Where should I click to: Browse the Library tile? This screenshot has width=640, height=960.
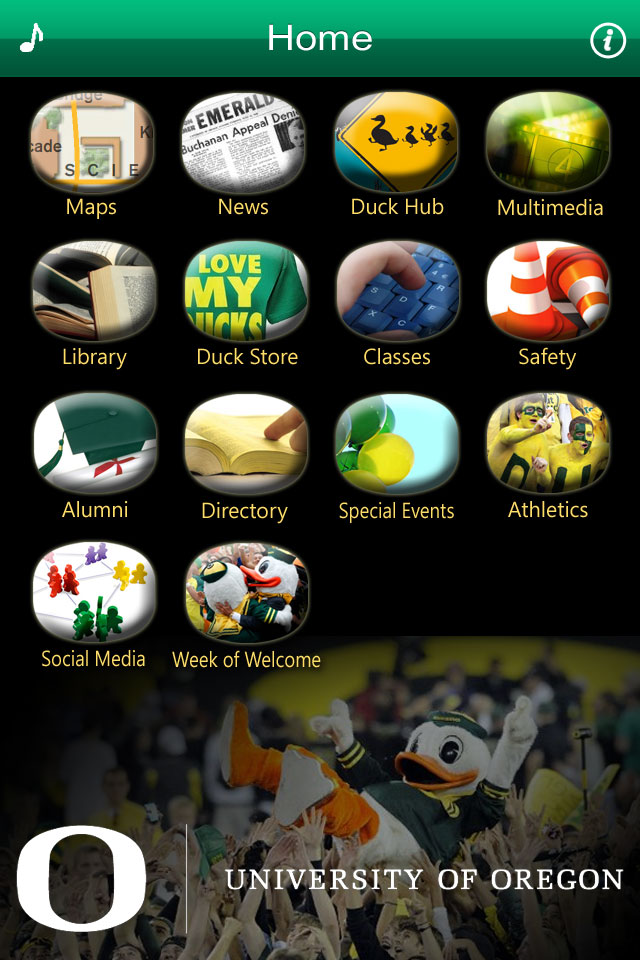tap(94, 292)
